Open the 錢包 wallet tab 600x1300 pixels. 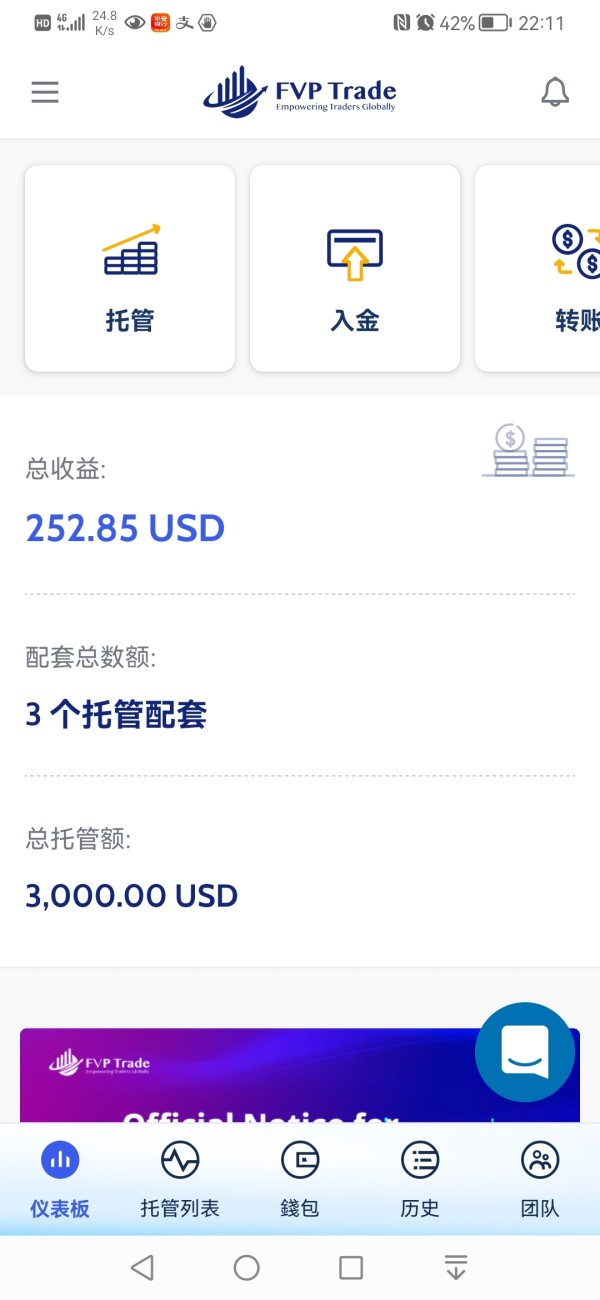(x=300, y=1180)
